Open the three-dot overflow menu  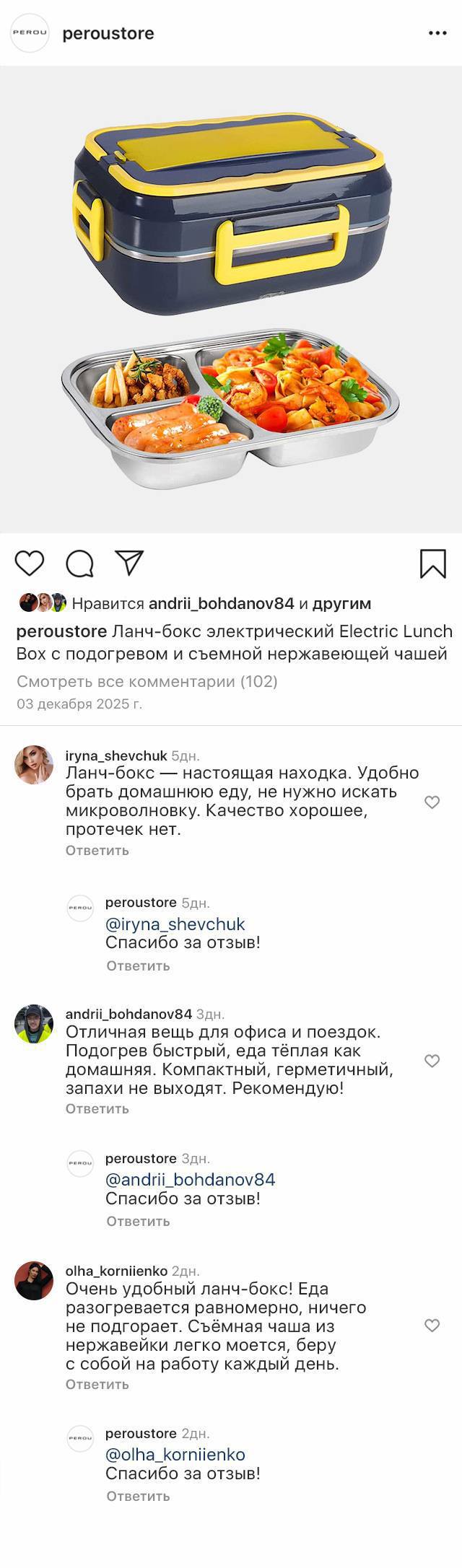(437, 33)
